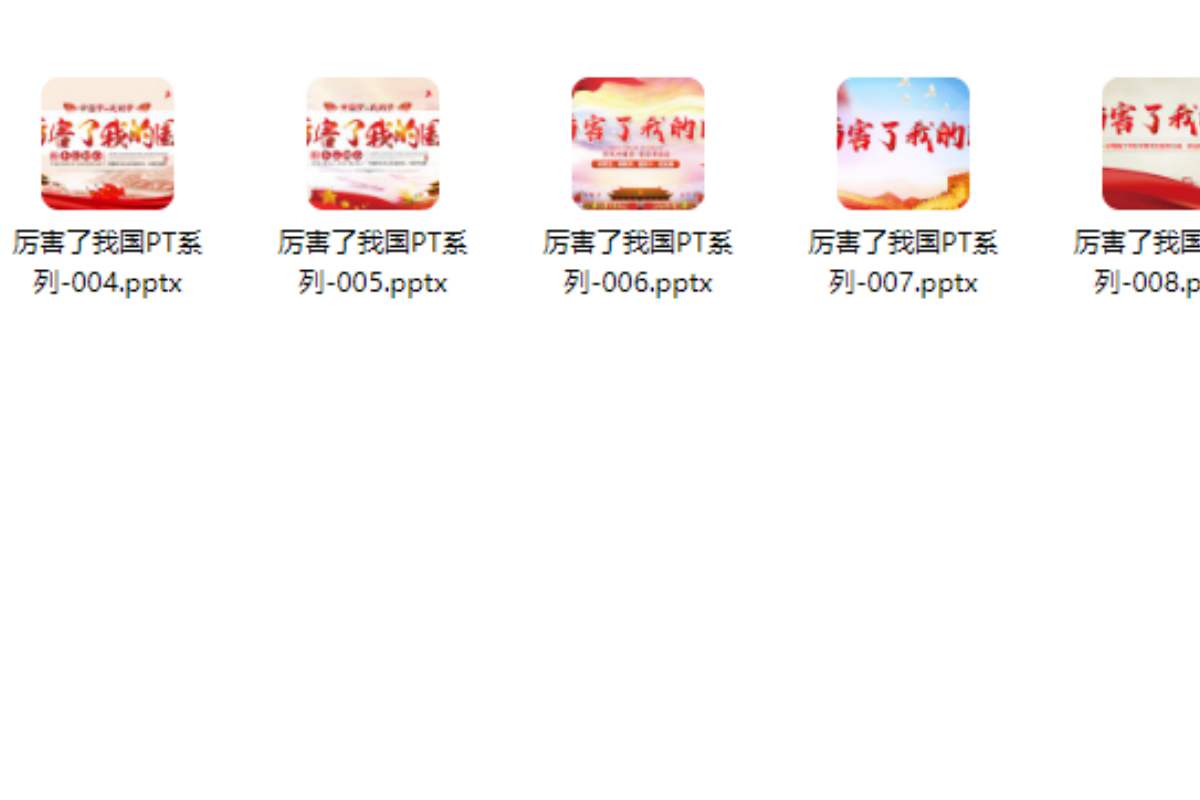
Task: Open the file 厉害了我国PT系列-008 presentation
Action: pos(1151,143)
